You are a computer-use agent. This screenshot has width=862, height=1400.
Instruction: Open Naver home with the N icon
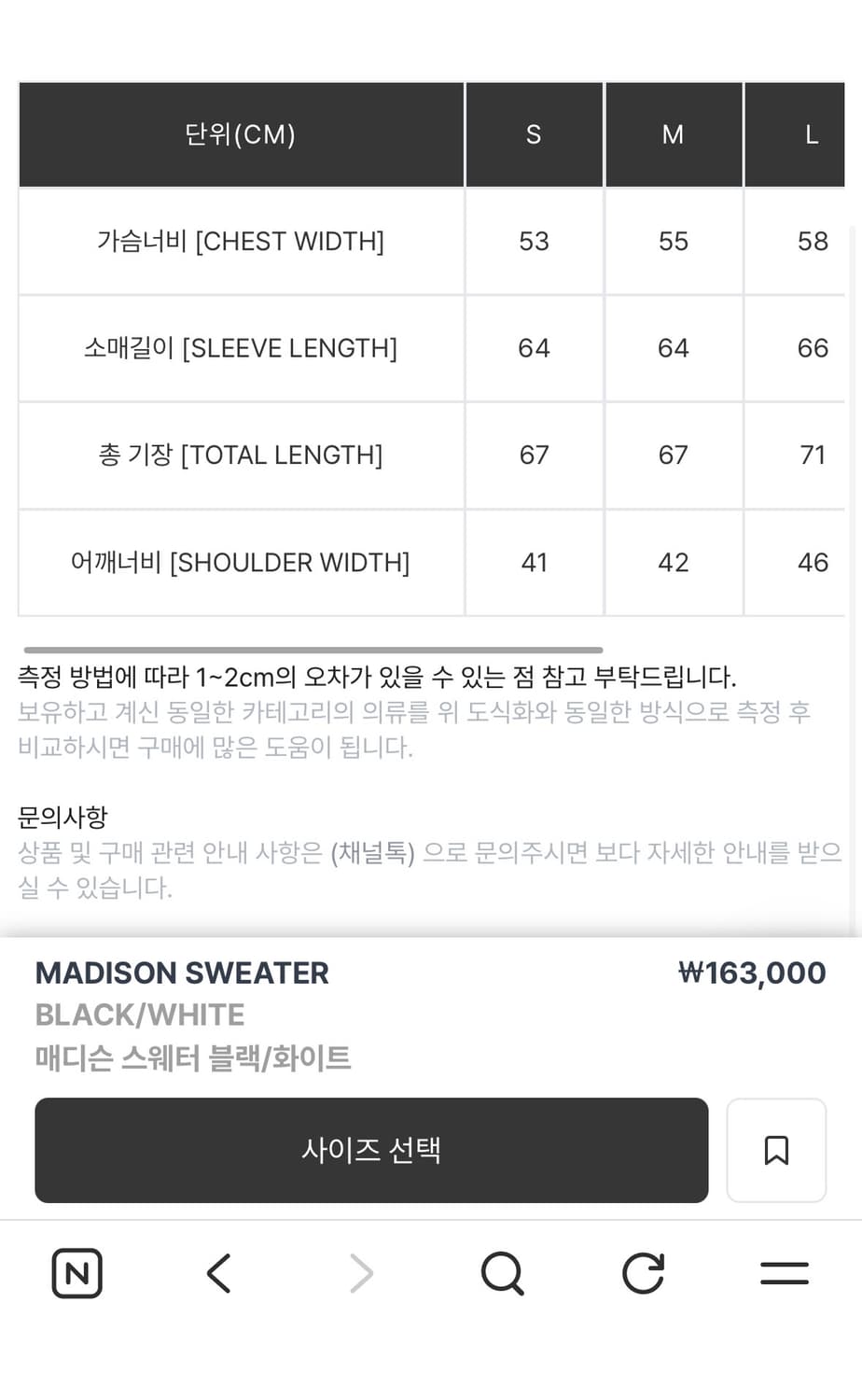[x=76, y=1273]
